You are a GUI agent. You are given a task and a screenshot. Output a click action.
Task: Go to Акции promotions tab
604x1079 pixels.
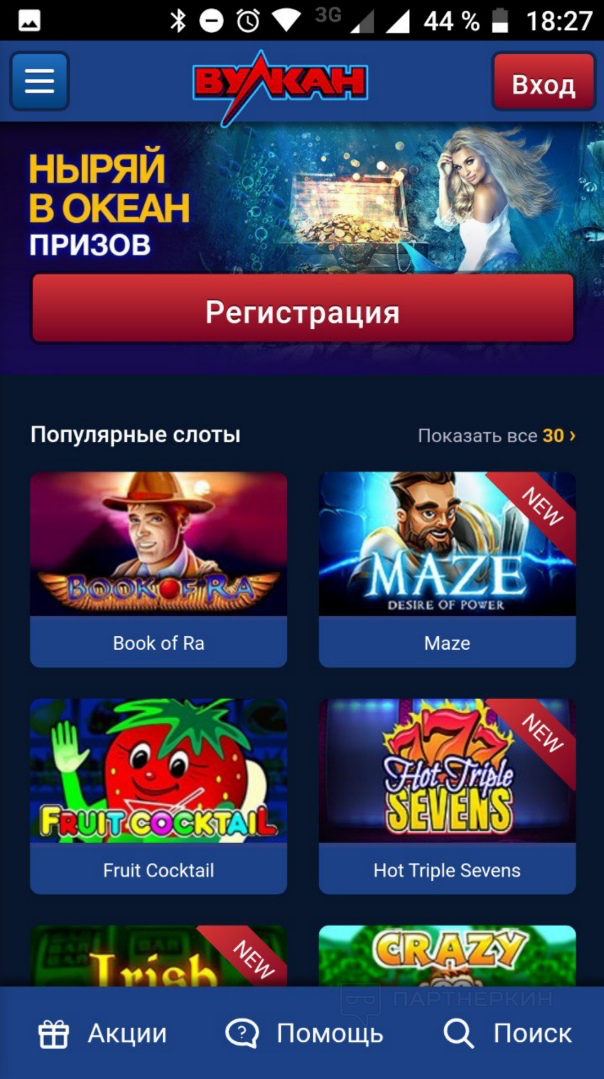[102, 1033]
